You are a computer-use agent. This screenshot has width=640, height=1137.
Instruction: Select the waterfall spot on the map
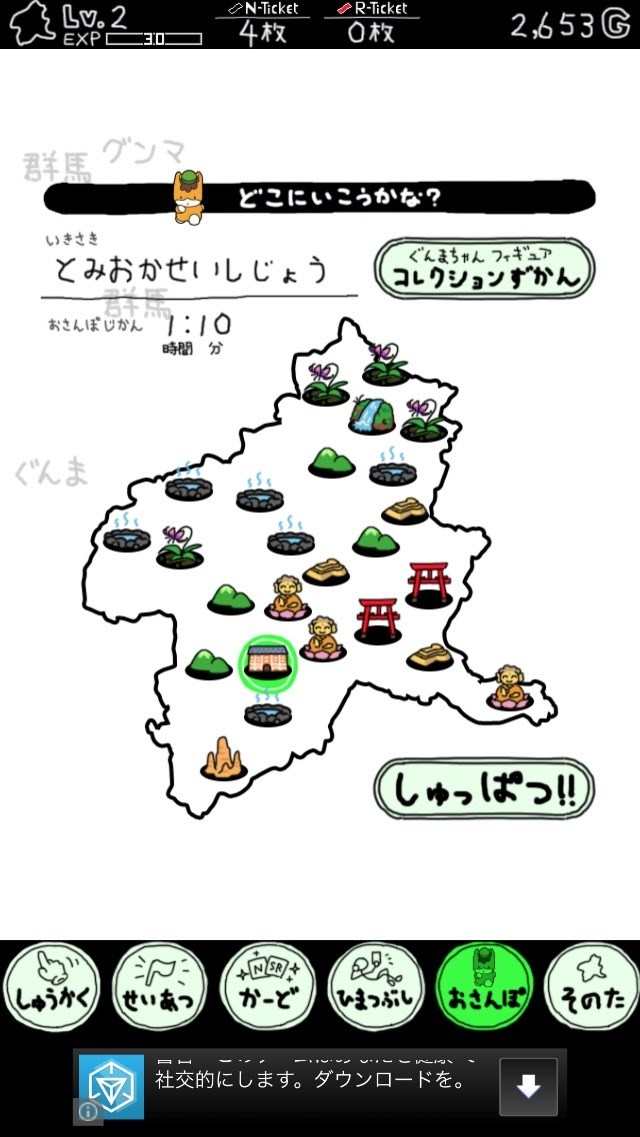371,414
